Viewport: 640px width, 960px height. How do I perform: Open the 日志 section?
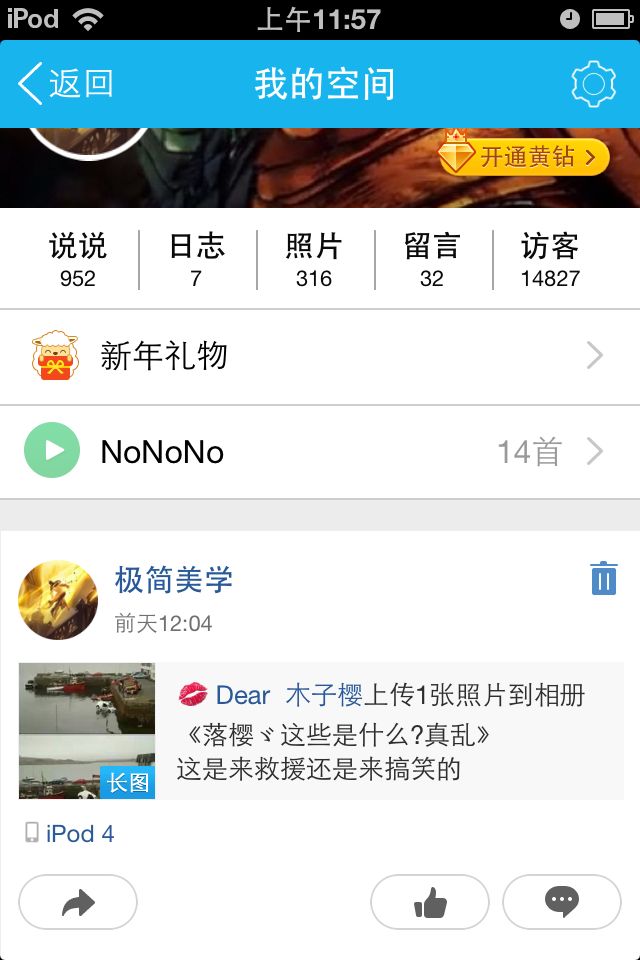197,260
